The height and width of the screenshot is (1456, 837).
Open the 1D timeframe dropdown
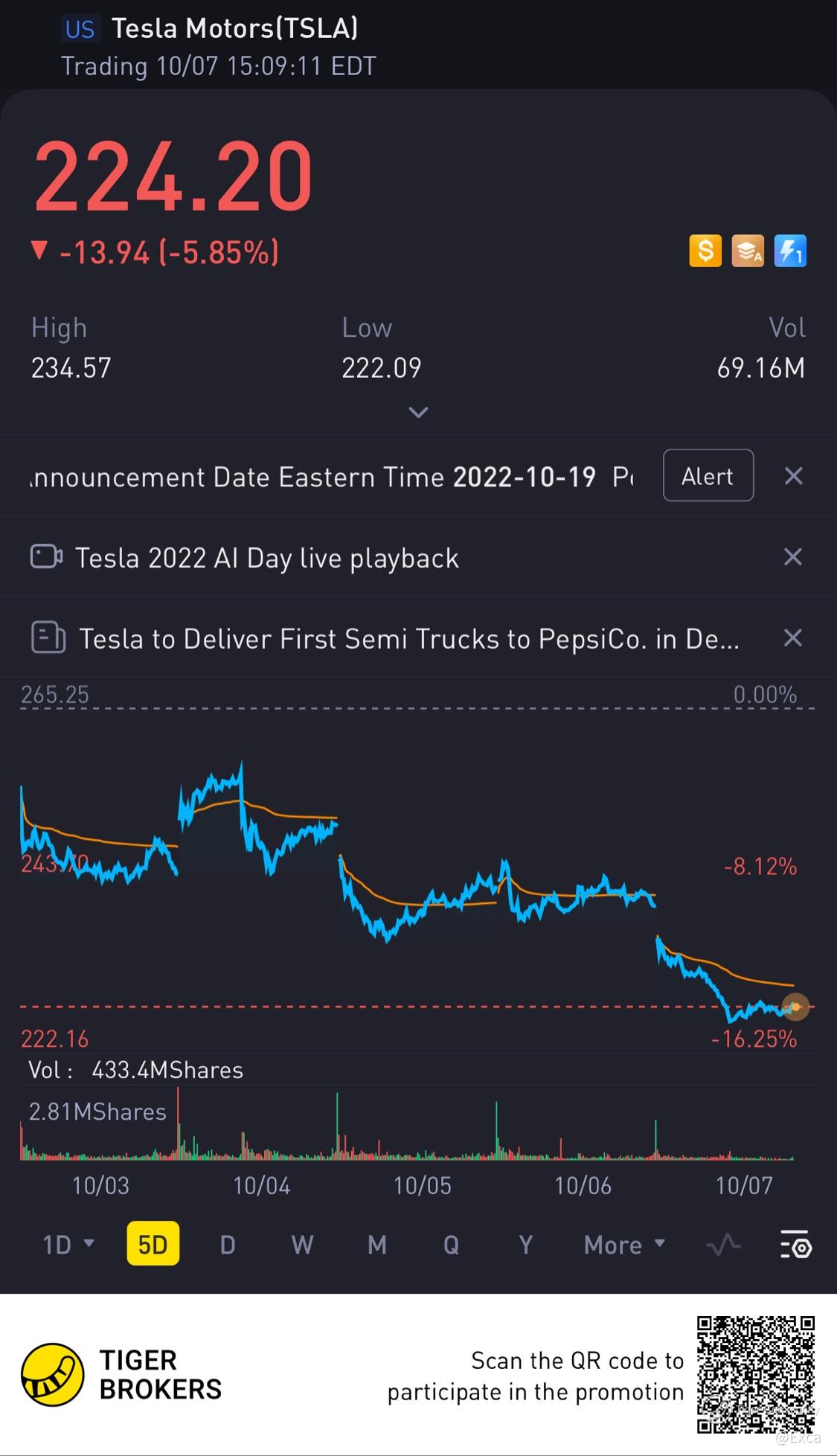[68, 1244]
